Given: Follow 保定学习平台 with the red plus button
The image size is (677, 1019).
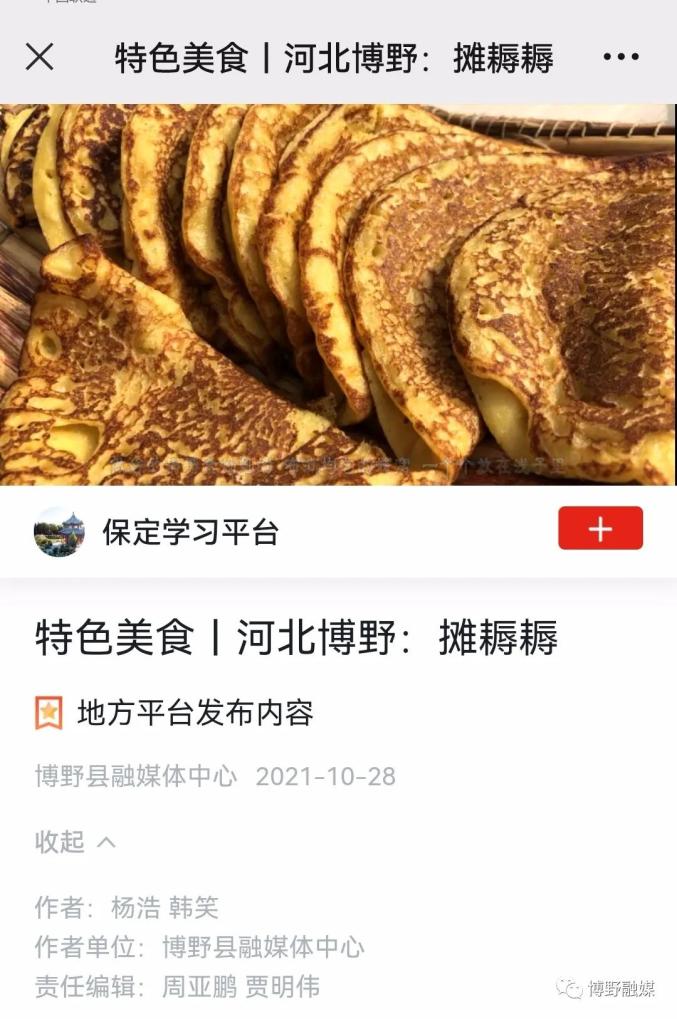Looking at the screenshot, I should (x=600, y=529).
